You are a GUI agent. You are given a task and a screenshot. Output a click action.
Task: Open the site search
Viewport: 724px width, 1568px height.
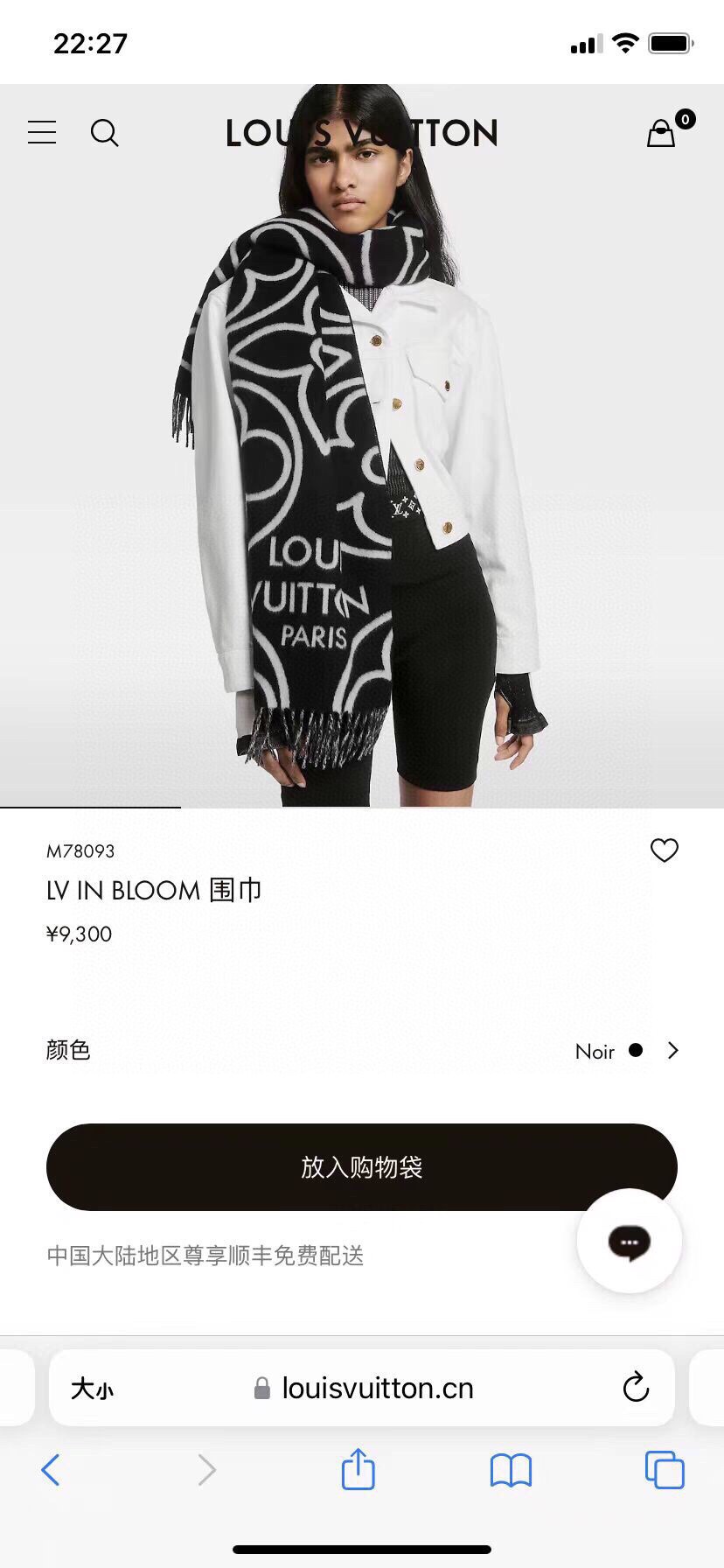coord(105,133)
